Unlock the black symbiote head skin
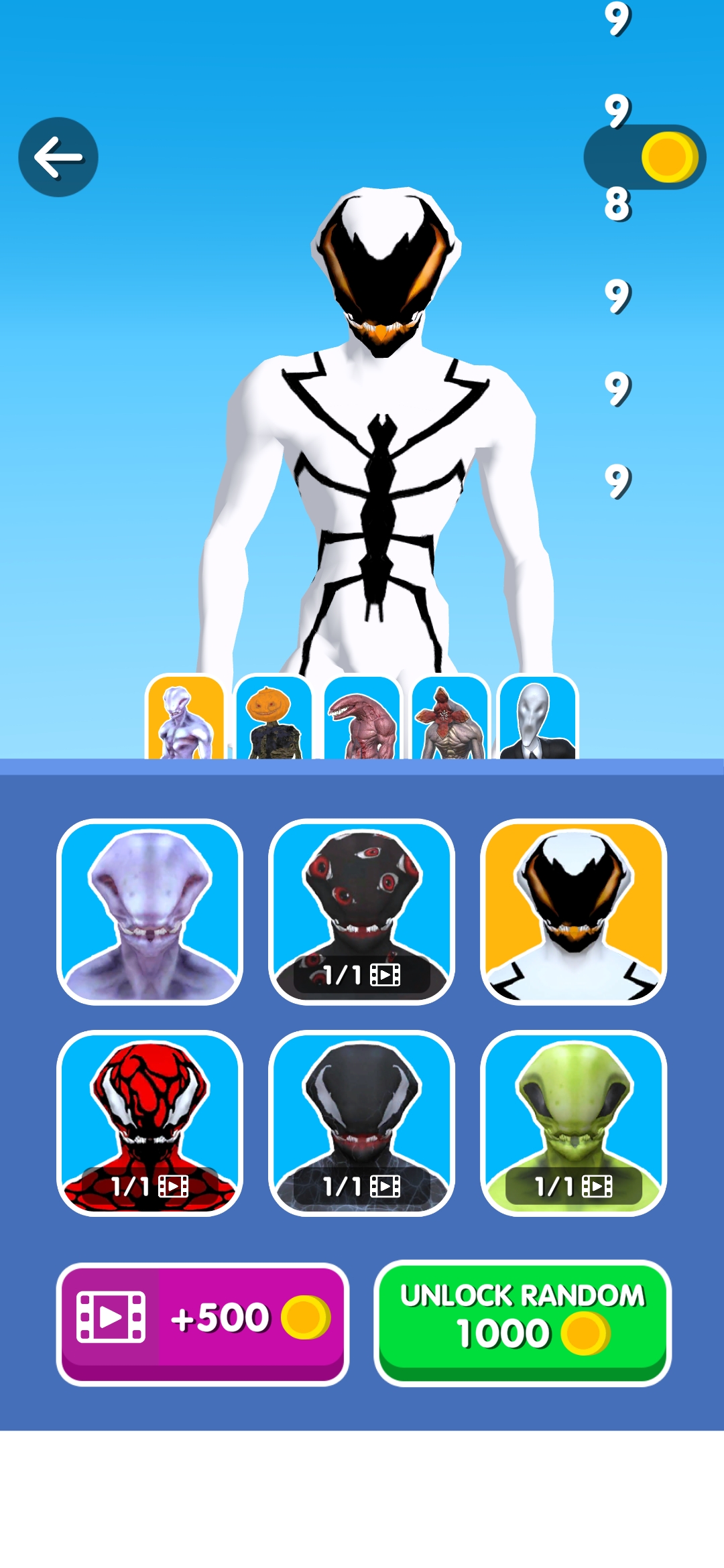 click(x=362, y=1123)
